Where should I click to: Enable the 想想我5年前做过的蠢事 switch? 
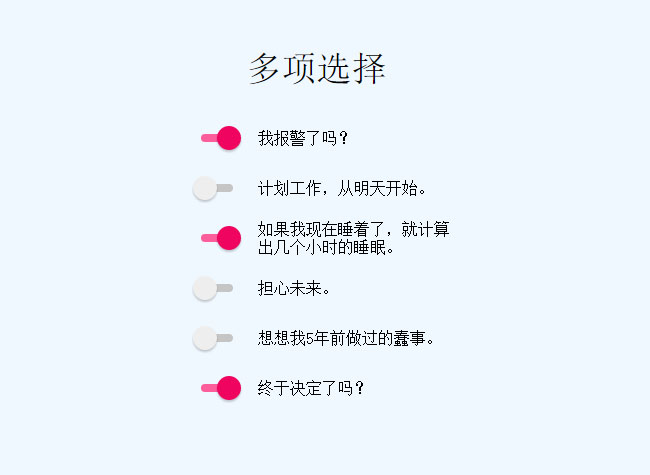214,338
